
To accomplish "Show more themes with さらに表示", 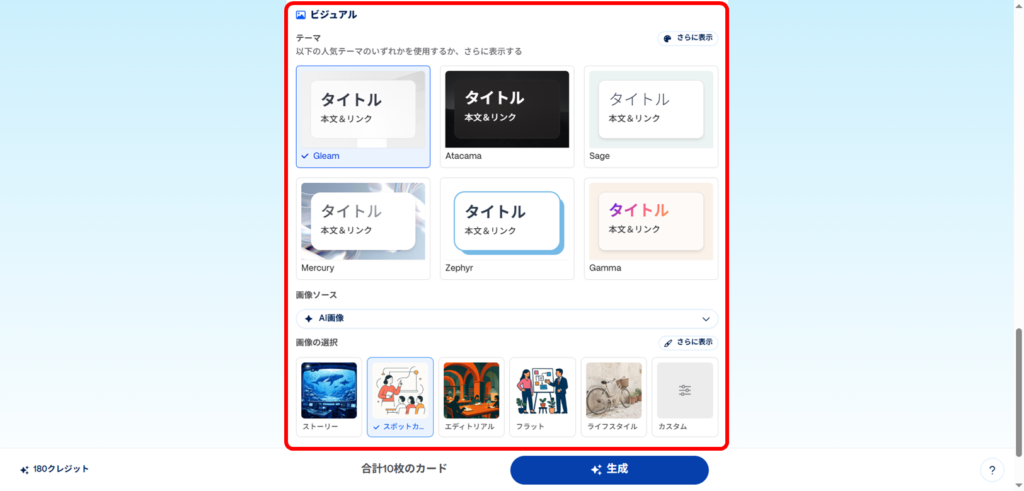I will pos(688,38).
